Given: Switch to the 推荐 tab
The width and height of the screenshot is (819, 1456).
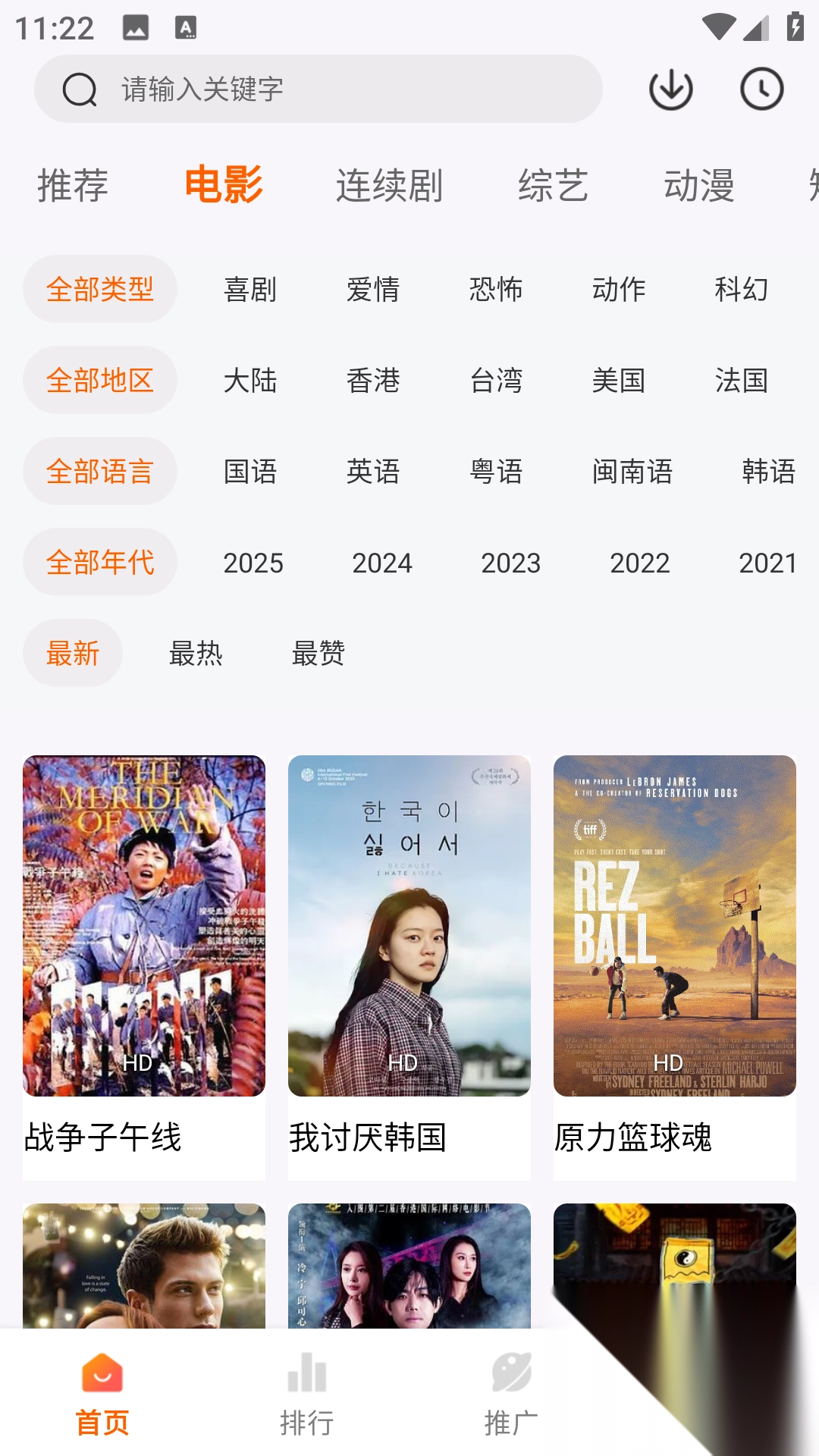Looking at the screenshot, I should coord(73,186).
